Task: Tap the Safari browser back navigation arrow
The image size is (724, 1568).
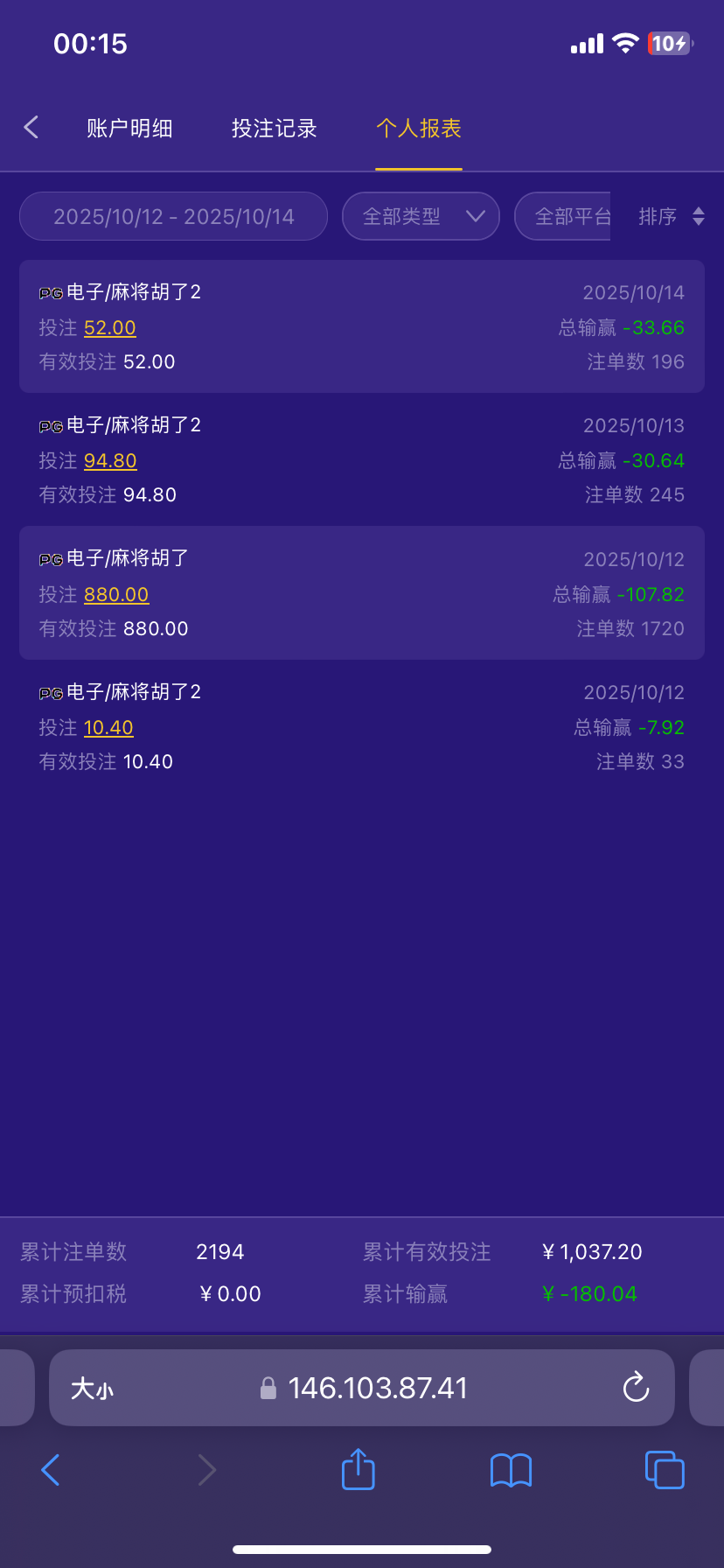Action: 50,1469
